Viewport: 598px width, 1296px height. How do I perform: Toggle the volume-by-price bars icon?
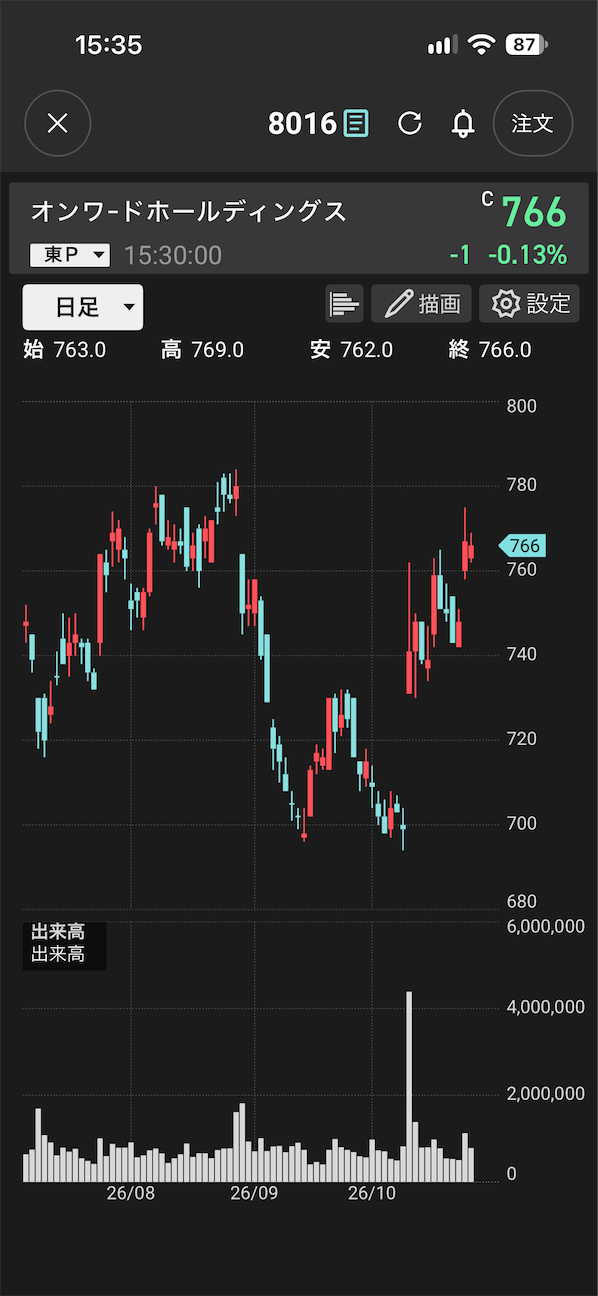[x=345, y=303]
